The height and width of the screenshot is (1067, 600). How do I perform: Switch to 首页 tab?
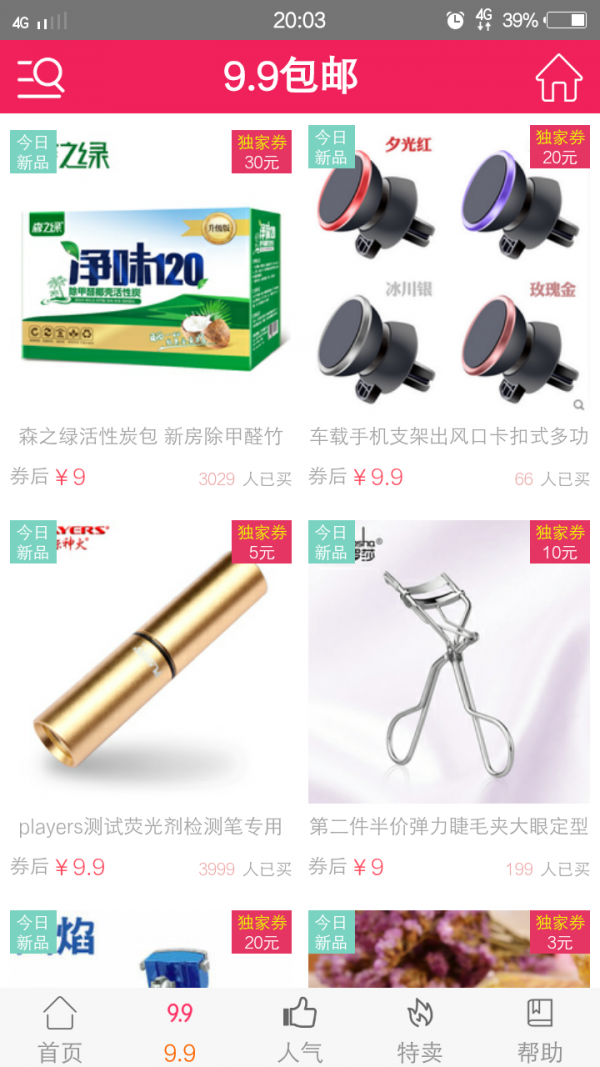click(x=60, y=1030)
